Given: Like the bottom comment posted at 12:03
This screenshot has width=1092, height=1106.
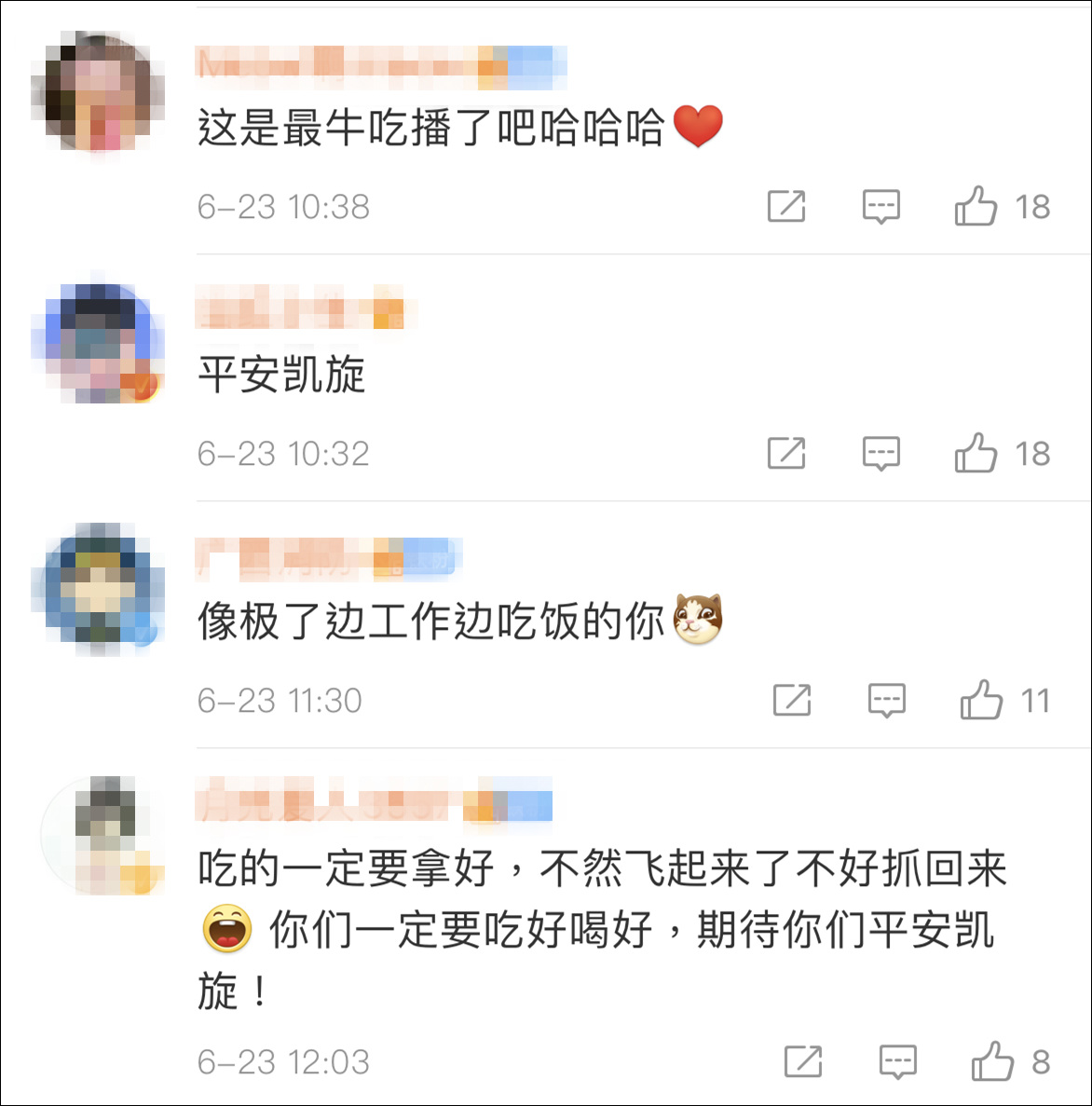Looking at the screenshot, I should coord(992,1061).
